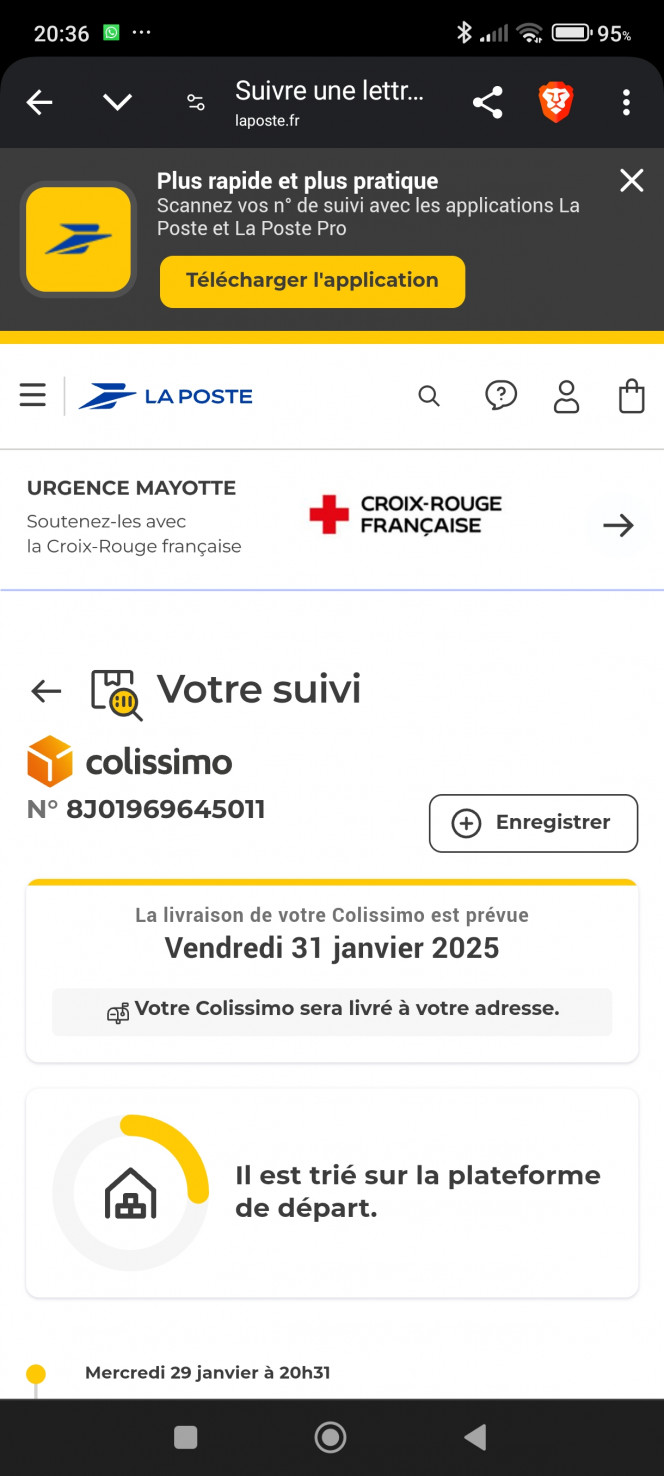Go back using the browser's top-left arrow
This screenshot has width=664, height=1476.
[x=39, y=102]
